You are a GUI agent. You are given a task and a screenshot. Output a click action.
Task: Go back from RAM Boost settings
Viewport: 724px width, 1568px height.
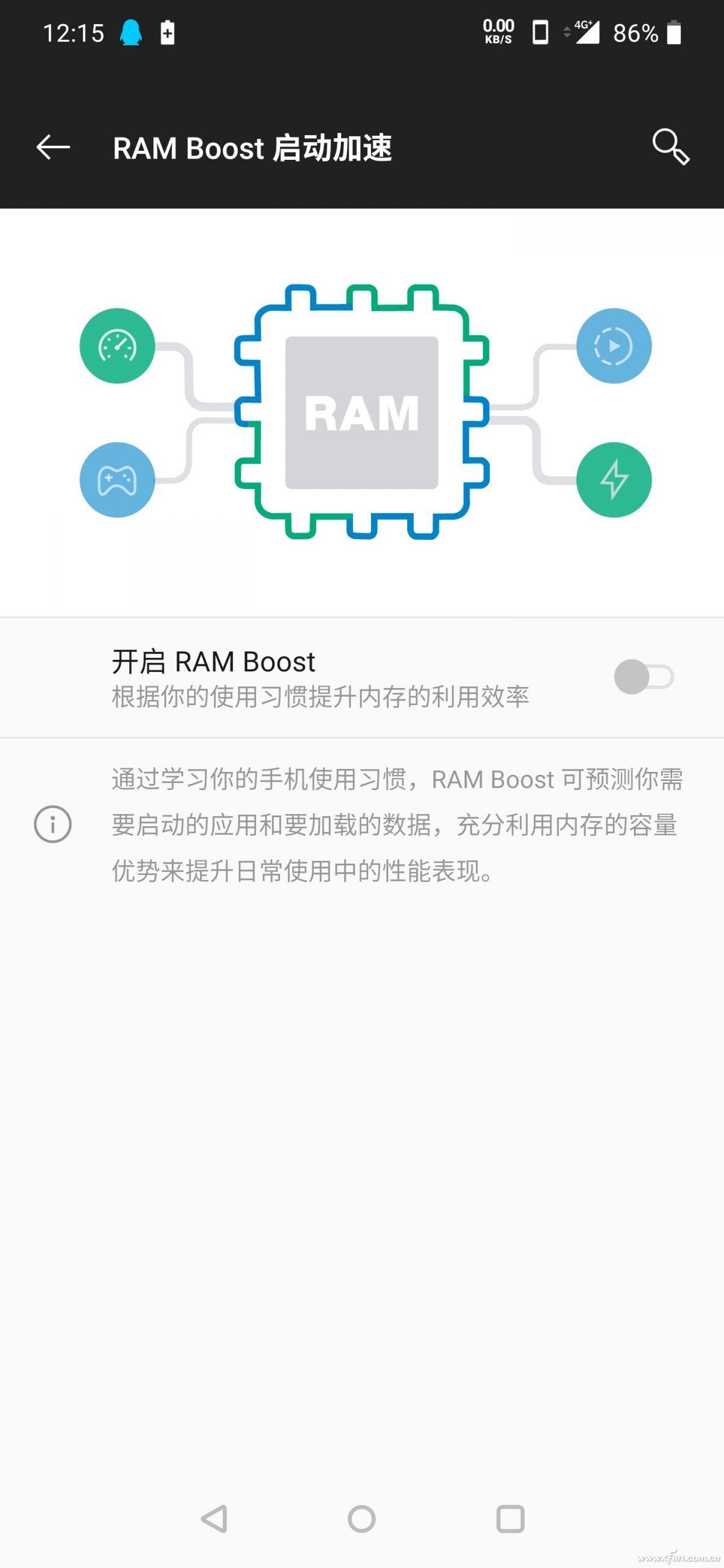click(x=53, y=147)
